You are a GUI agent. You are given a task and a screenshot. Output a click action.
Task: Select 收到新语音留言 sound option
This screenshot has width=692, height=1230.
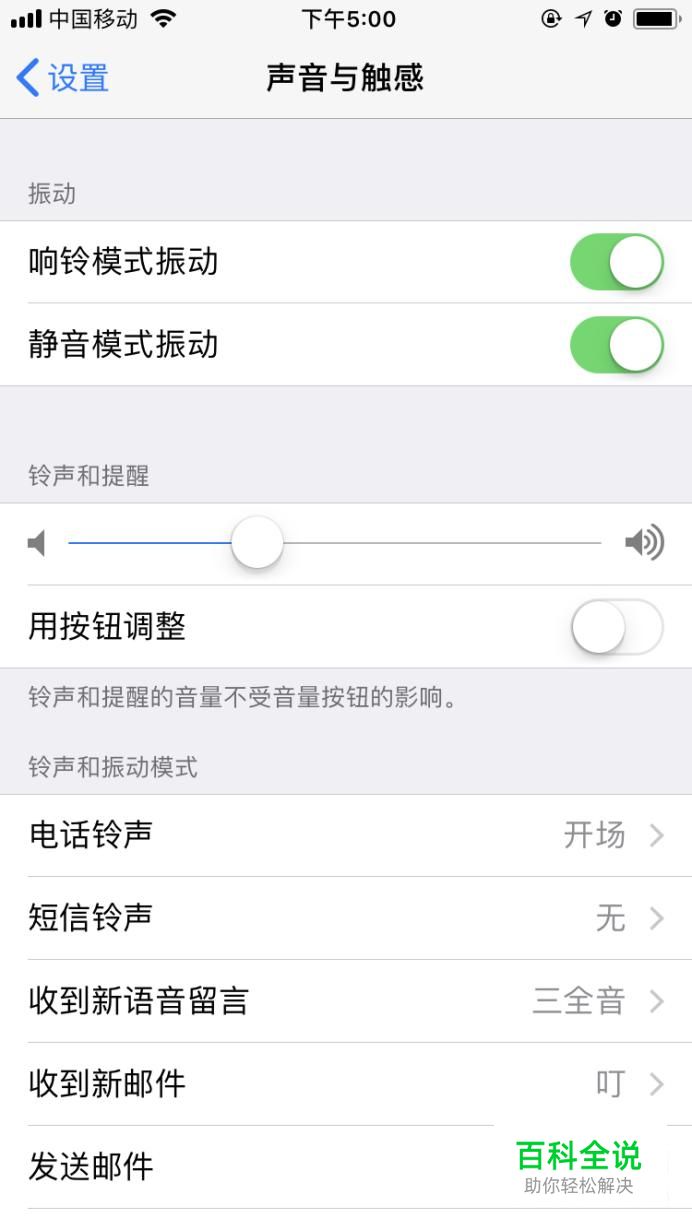coord(346,1001)
